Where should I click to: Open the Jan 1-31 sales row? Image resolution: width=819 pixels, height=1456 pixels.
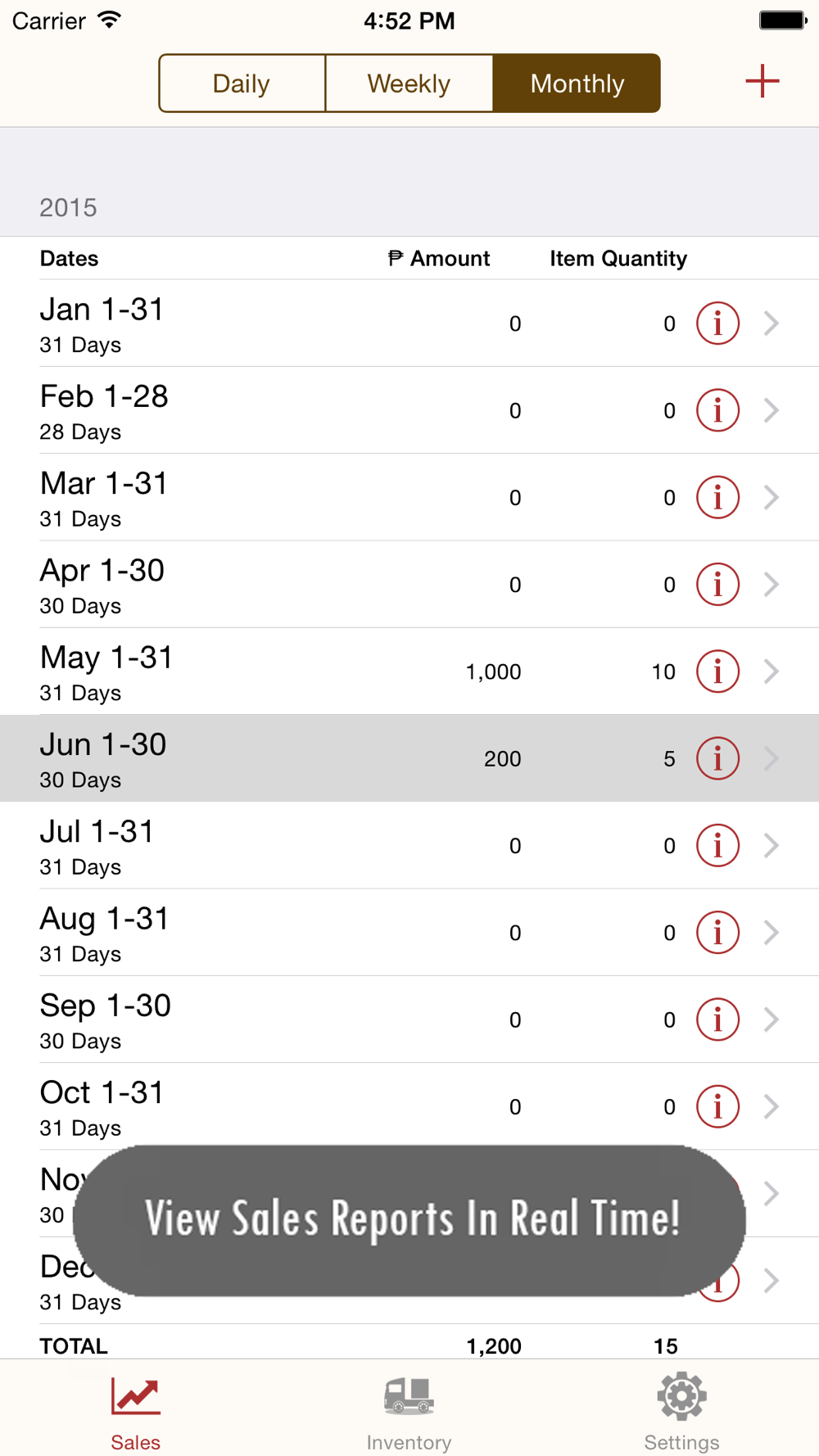coord(409,323)
